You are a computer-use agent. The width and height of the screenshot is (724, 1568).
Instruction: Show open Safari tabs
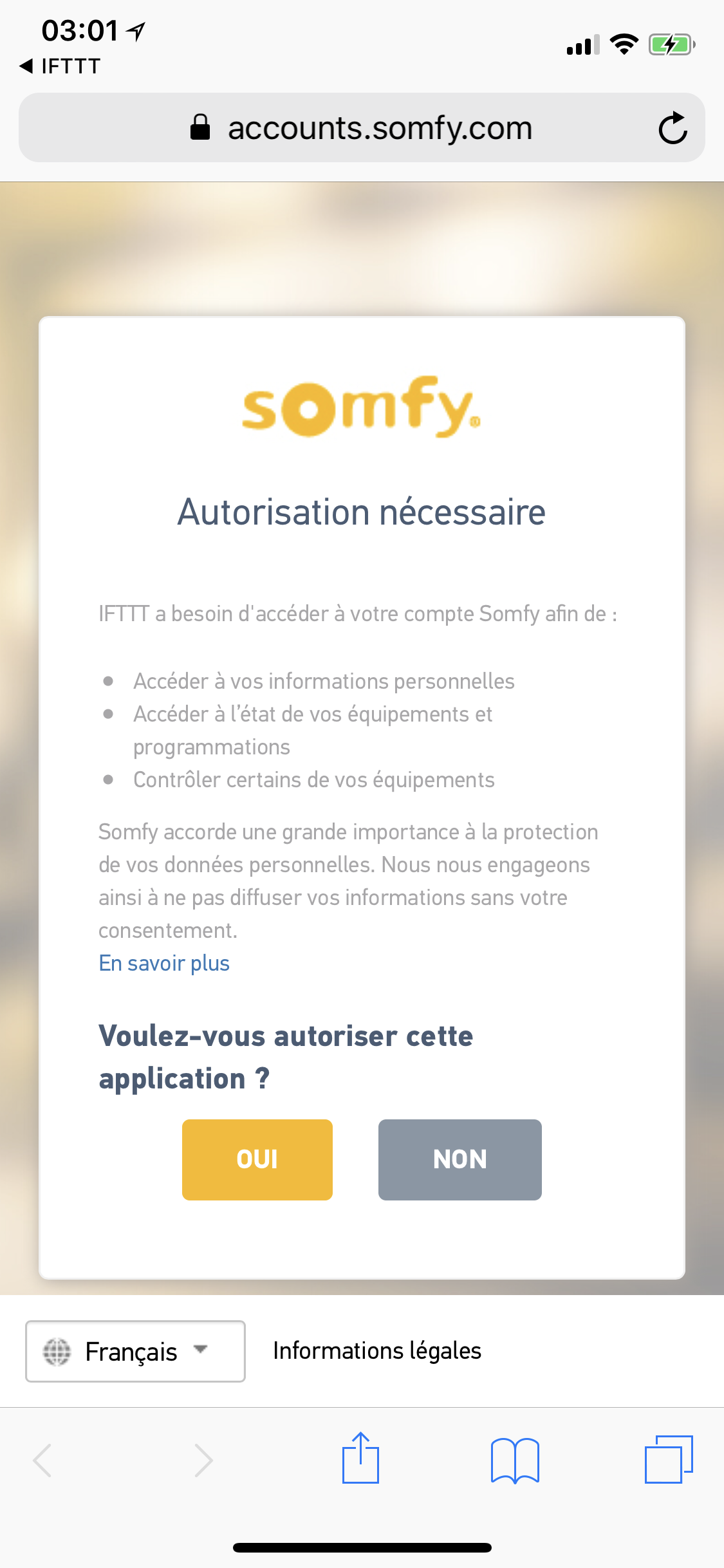click(x=669, y=1459)
